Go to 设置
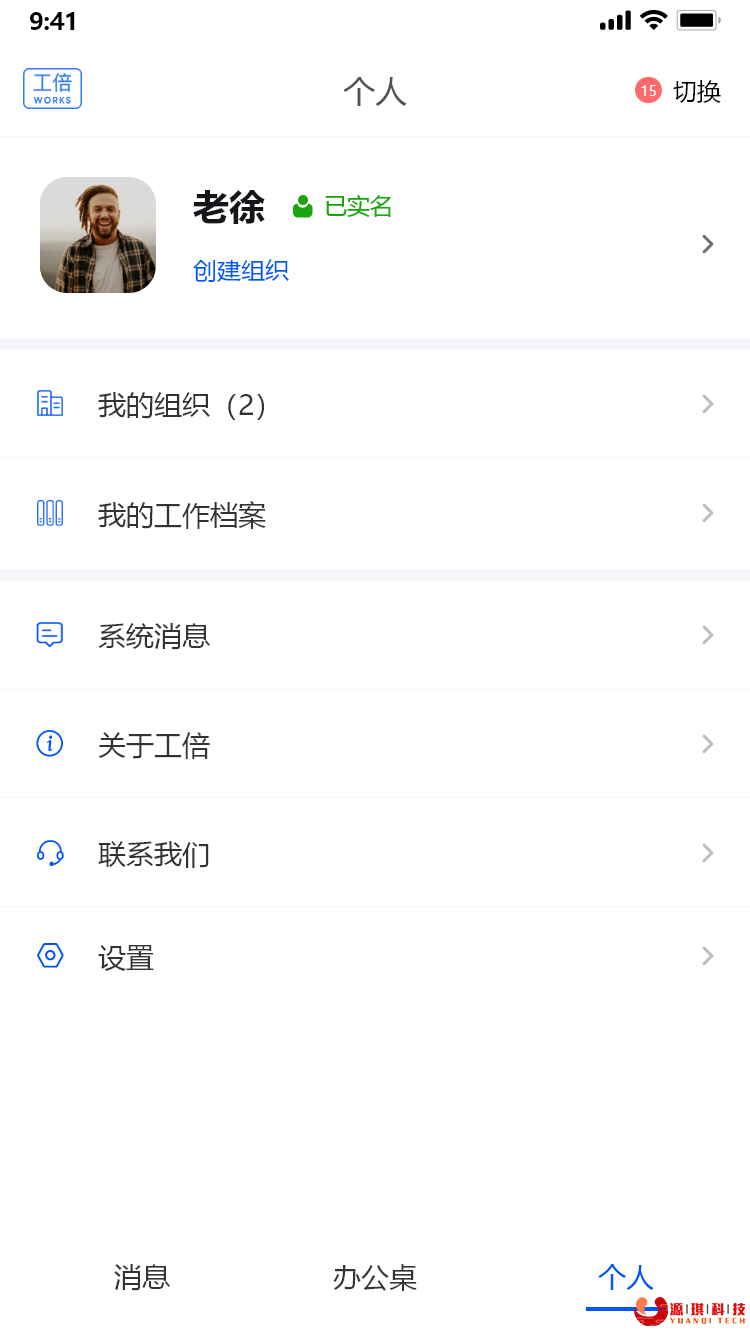750x1334 pixels. [x=375, y=957]
